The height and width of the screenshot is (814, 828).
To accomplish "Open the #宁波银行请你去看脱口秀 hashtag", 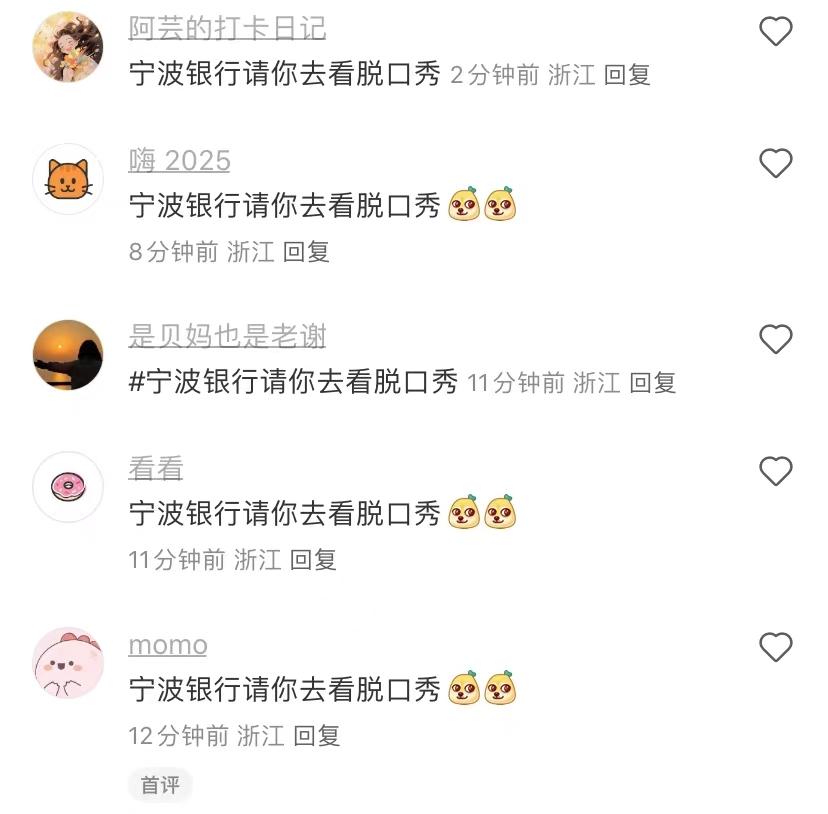I will (x=293, y=381).
